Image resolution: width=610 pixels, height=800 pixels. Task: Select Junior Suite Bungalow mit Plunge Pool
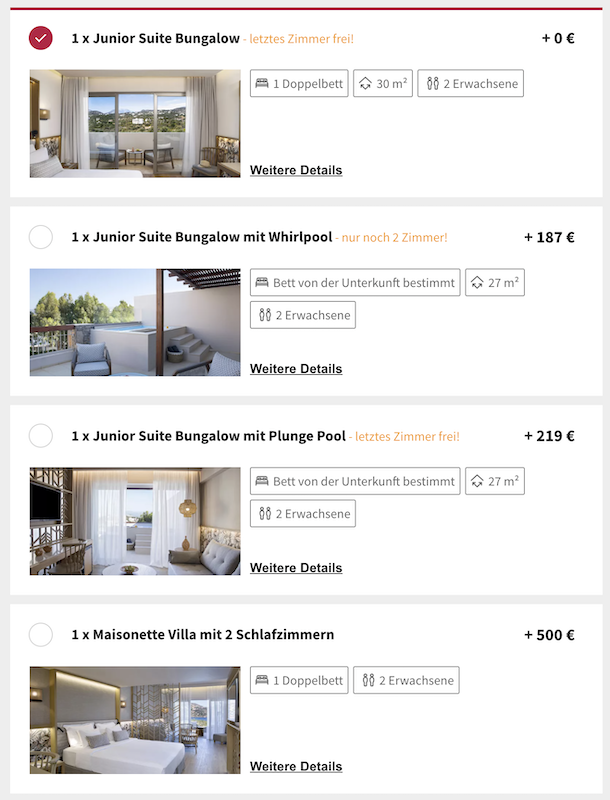[41, 436]
